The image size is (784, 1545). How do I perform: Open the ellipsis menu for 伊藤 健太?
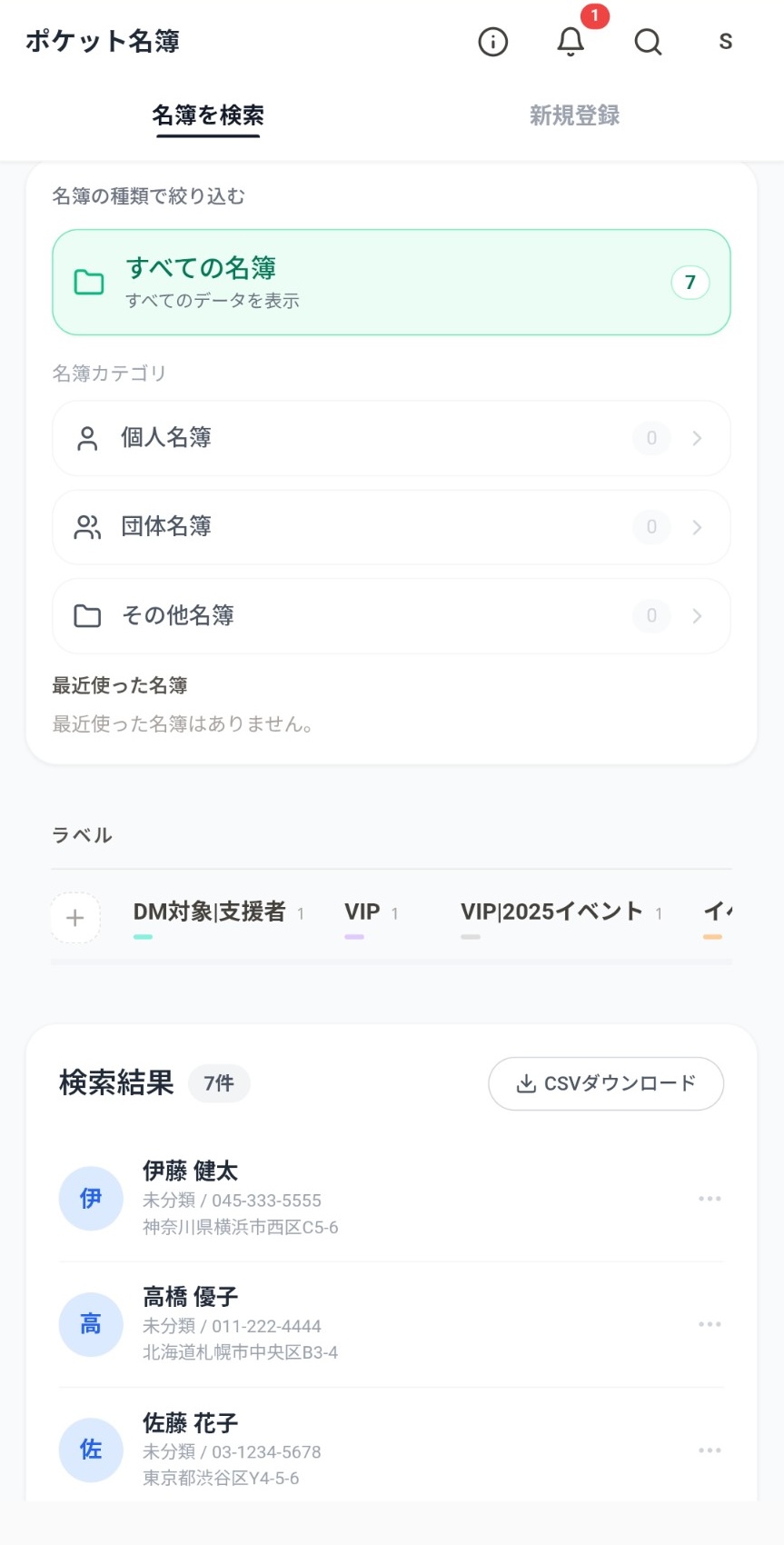710,1198
